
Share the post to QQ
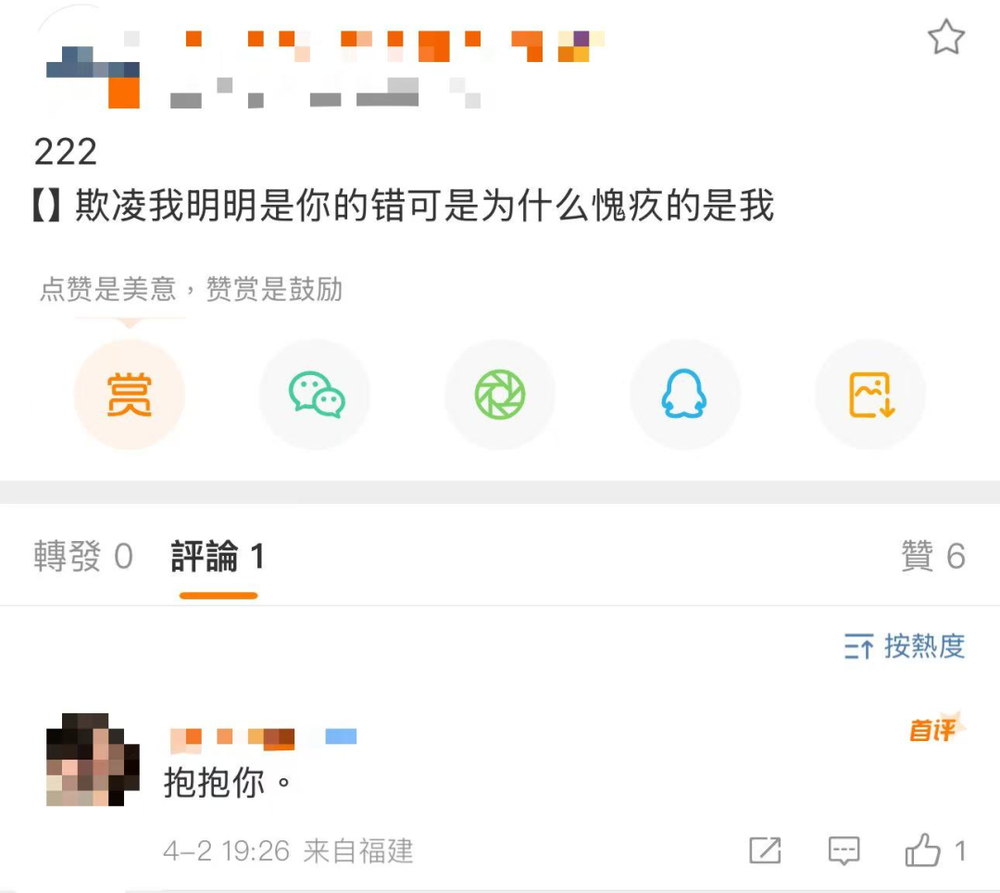tap(685, 394)
